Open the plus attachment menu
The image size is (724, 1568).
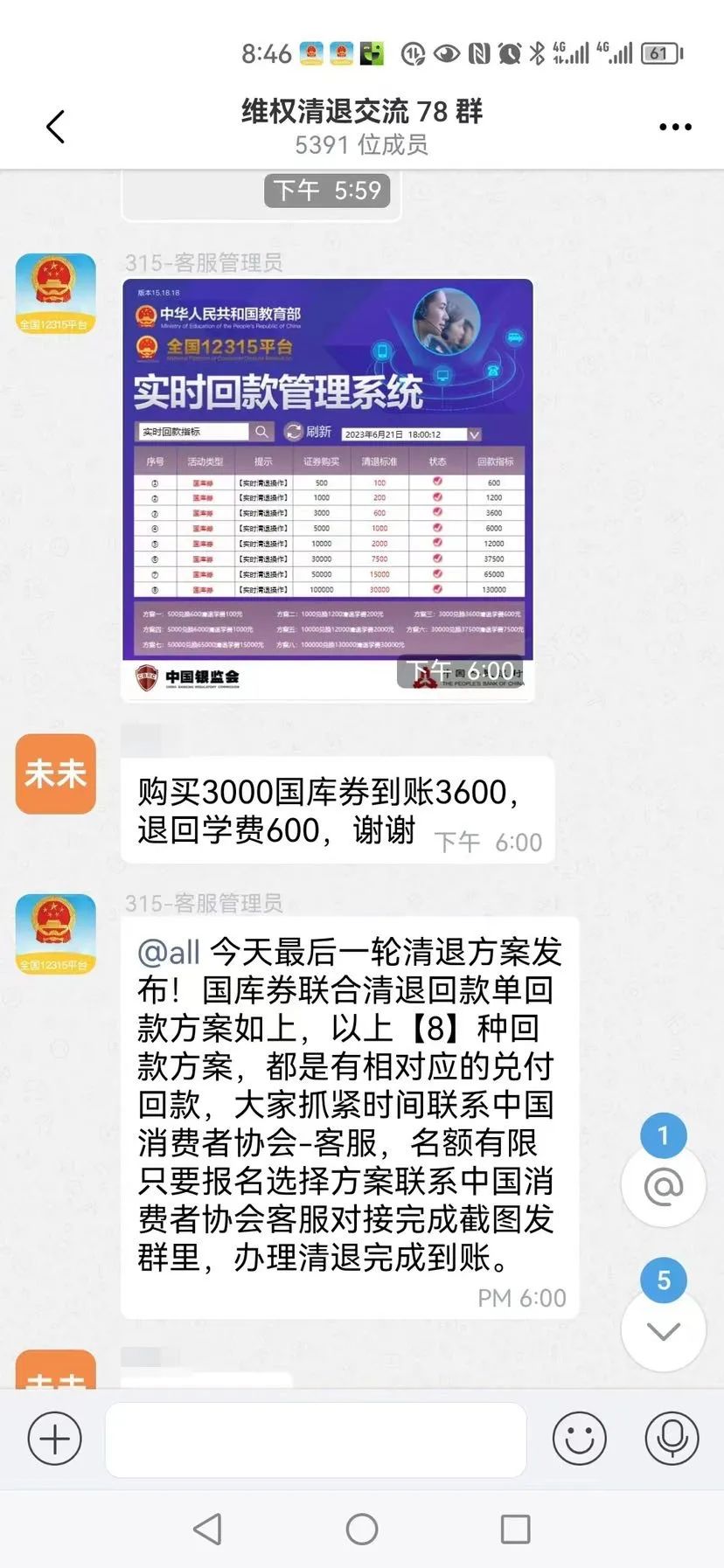55,1439
